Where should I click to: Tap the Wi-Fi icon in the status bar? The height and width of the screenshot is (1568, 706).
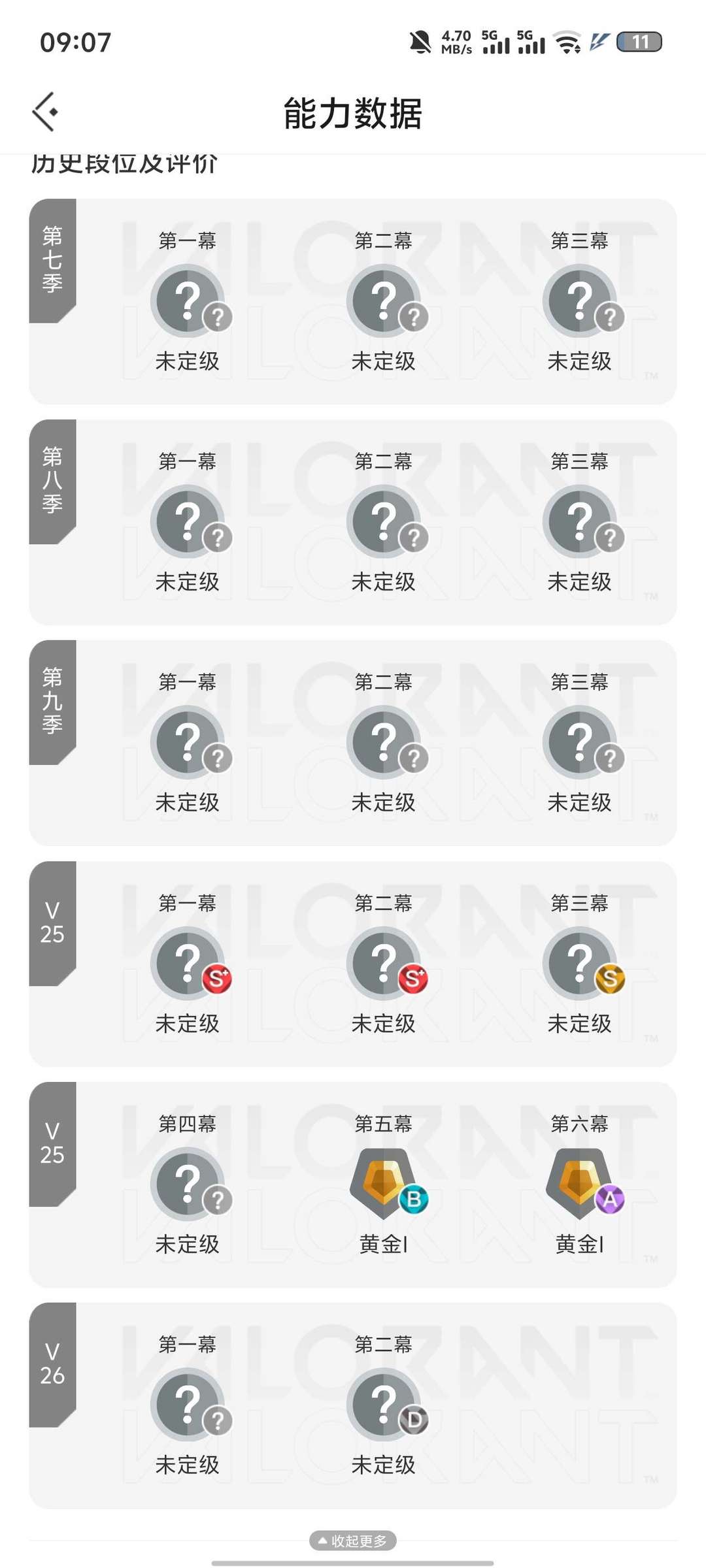point(566,42)
